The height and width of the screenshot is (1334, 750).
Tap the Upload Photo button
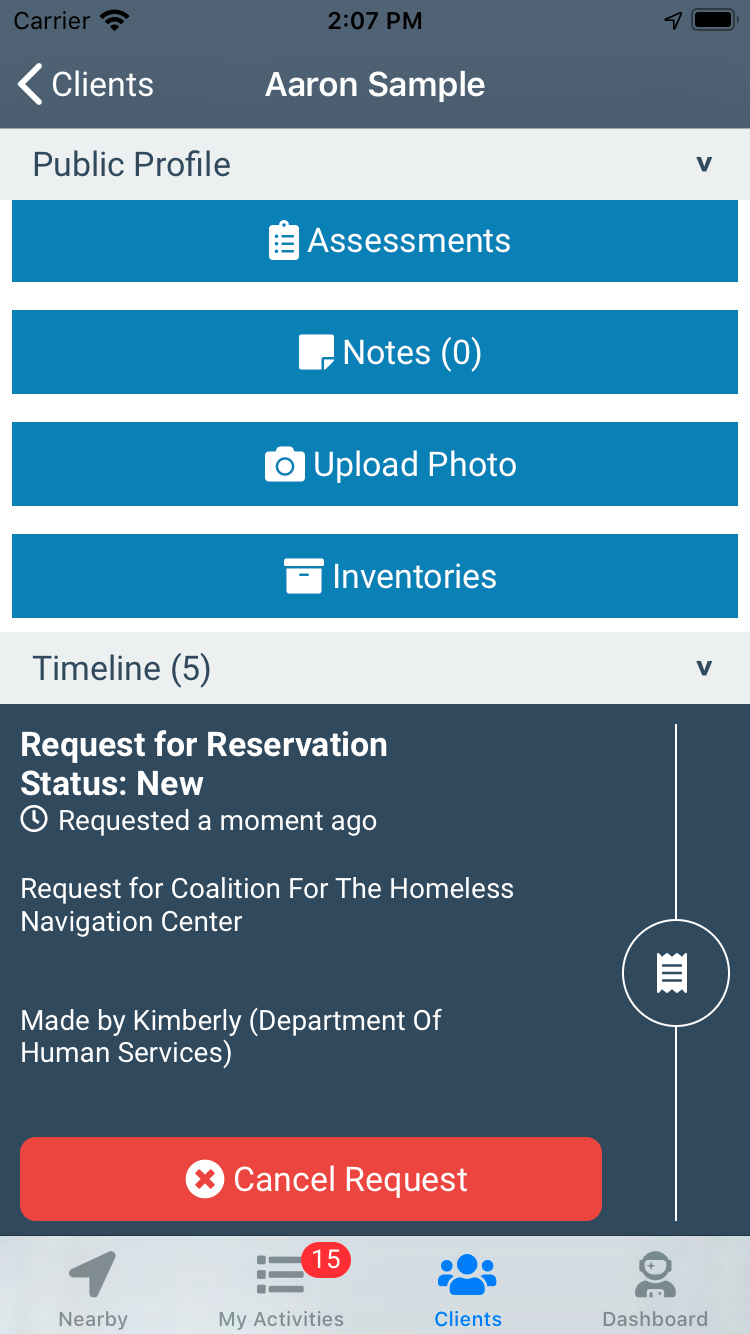[x=375, y=465]
